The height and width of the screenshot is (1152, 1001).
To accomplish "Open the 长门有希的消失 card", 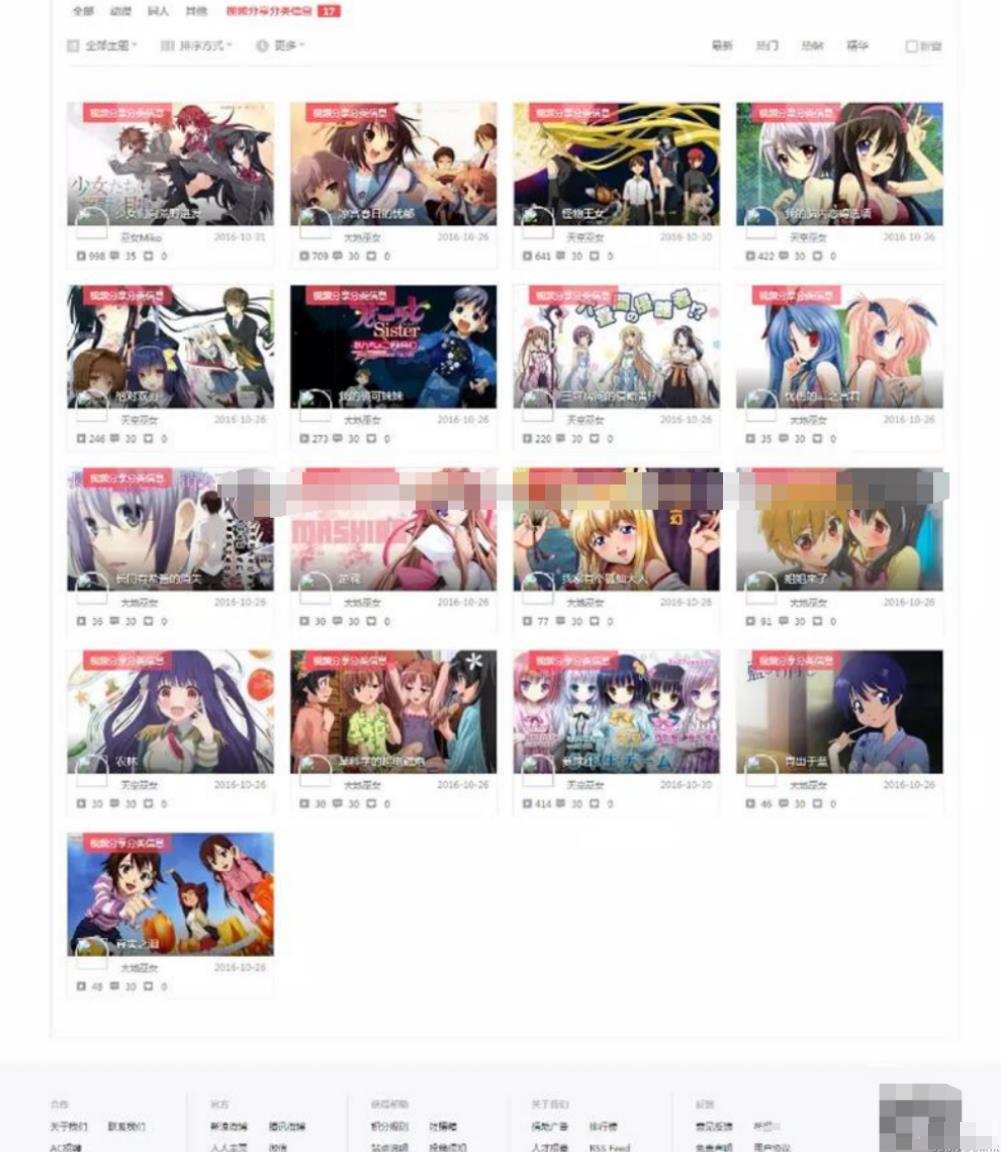I will (170, 530).
